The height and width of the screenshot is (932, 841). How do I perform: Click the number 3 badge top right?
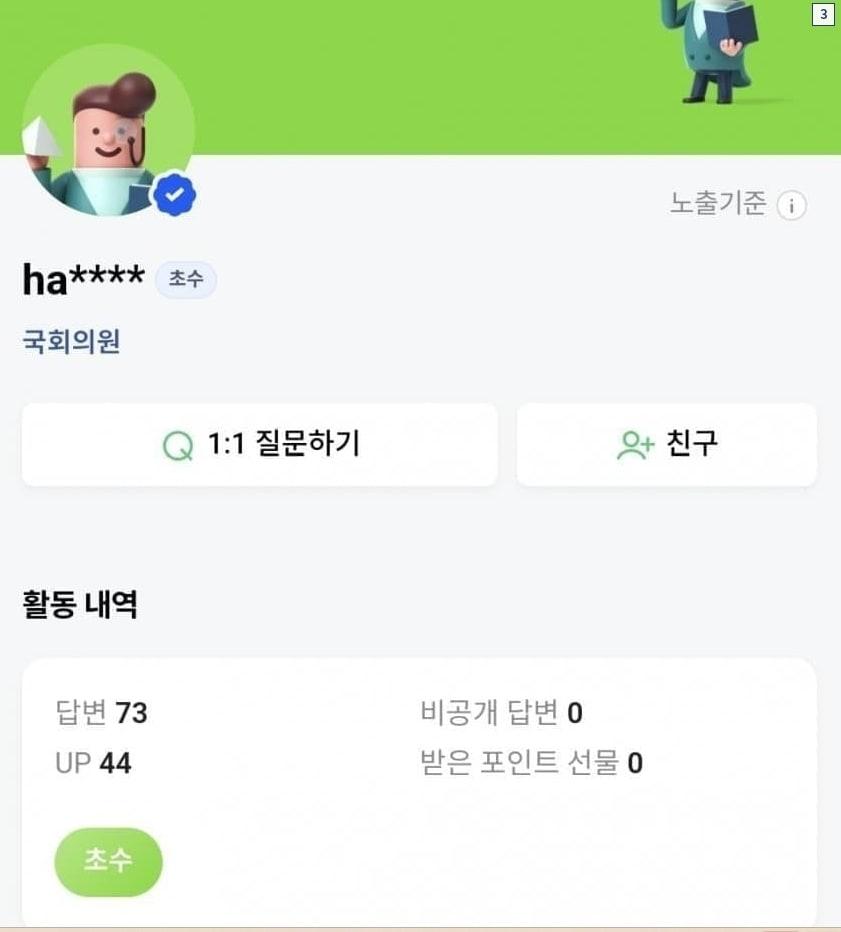tap(823, 13)
